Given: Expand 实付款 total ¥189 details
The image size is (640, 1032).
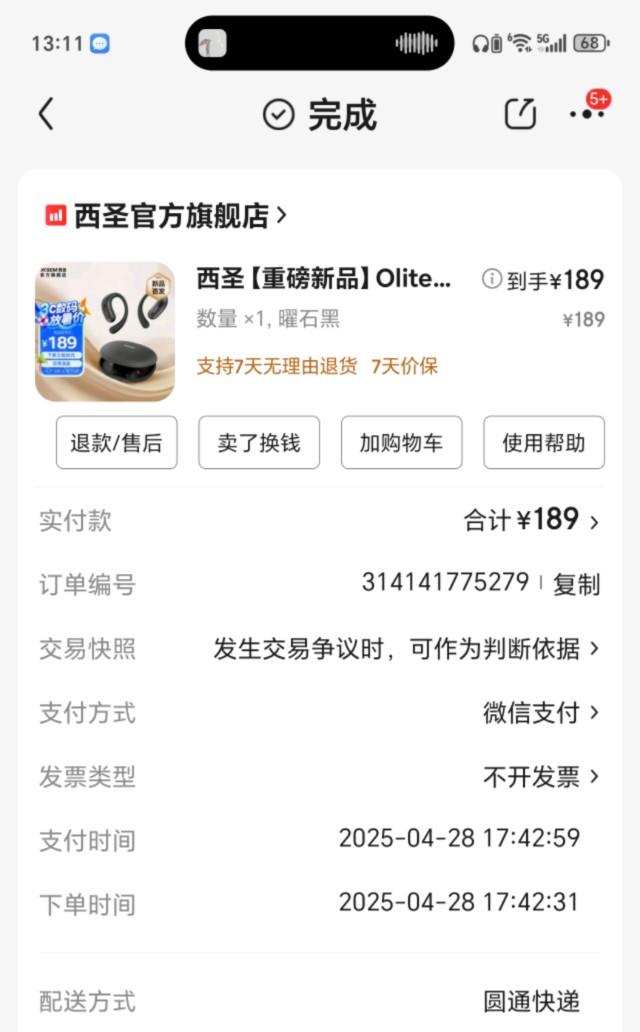Looking at the screenshot, I should click(530, 521).
